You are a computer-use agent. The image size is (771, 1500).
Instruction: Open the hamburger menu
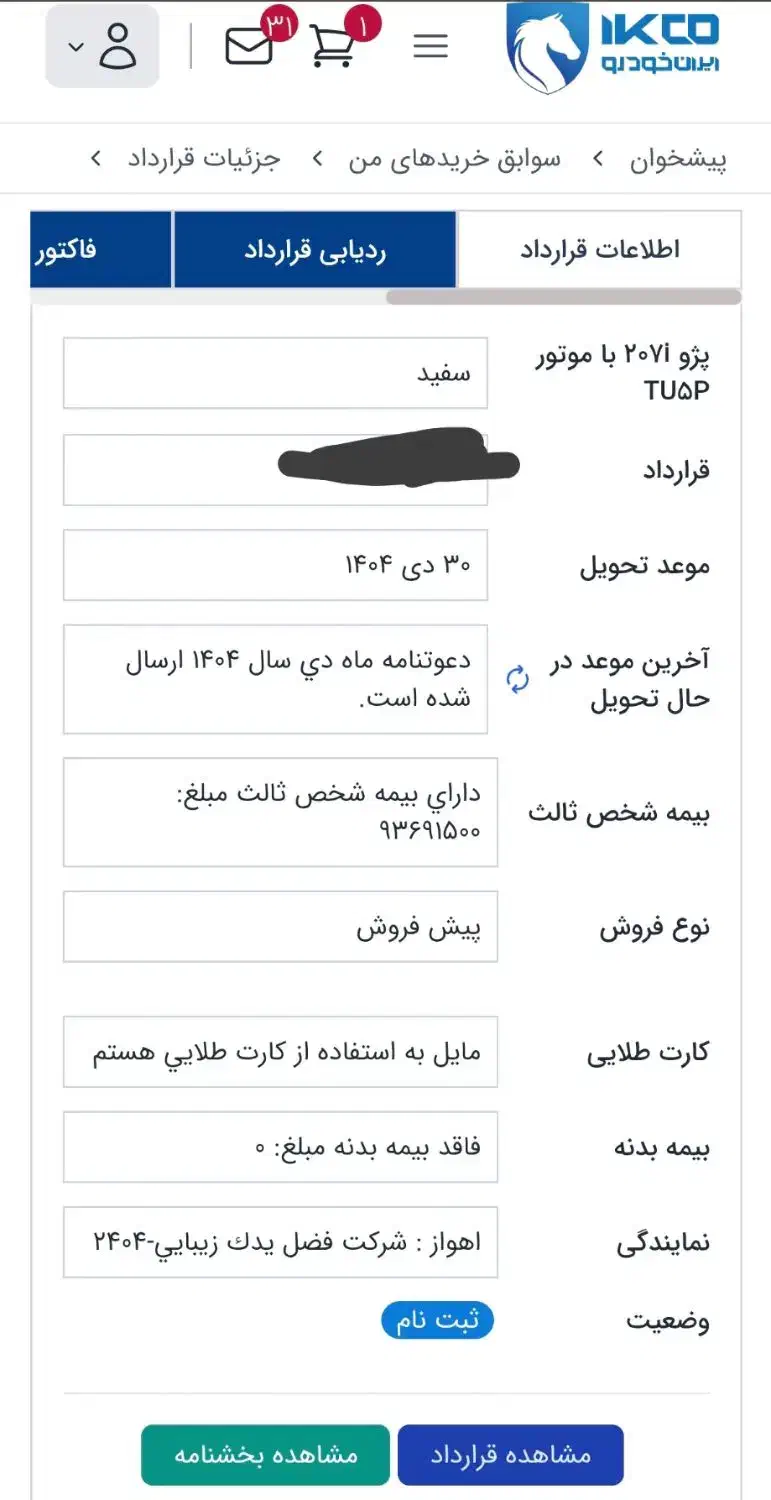point(430,46)
